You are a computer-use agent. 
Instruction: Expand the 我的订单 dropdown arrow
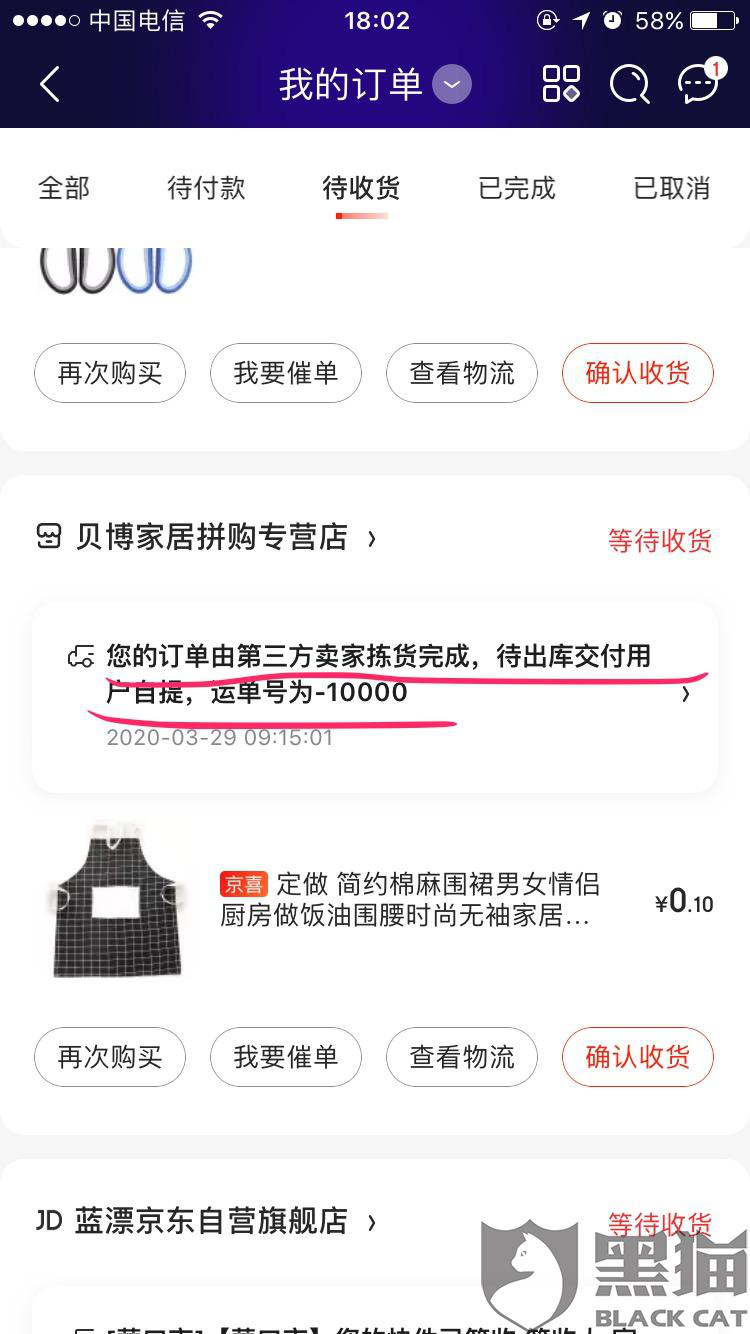452,84
